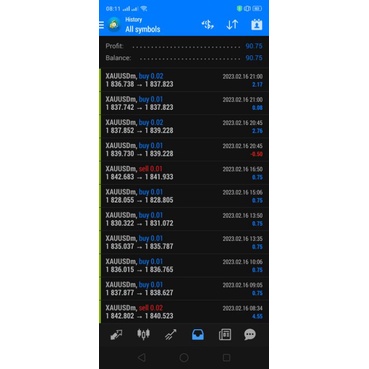
Task: Go back with the system back button
Action: (142, 358)
